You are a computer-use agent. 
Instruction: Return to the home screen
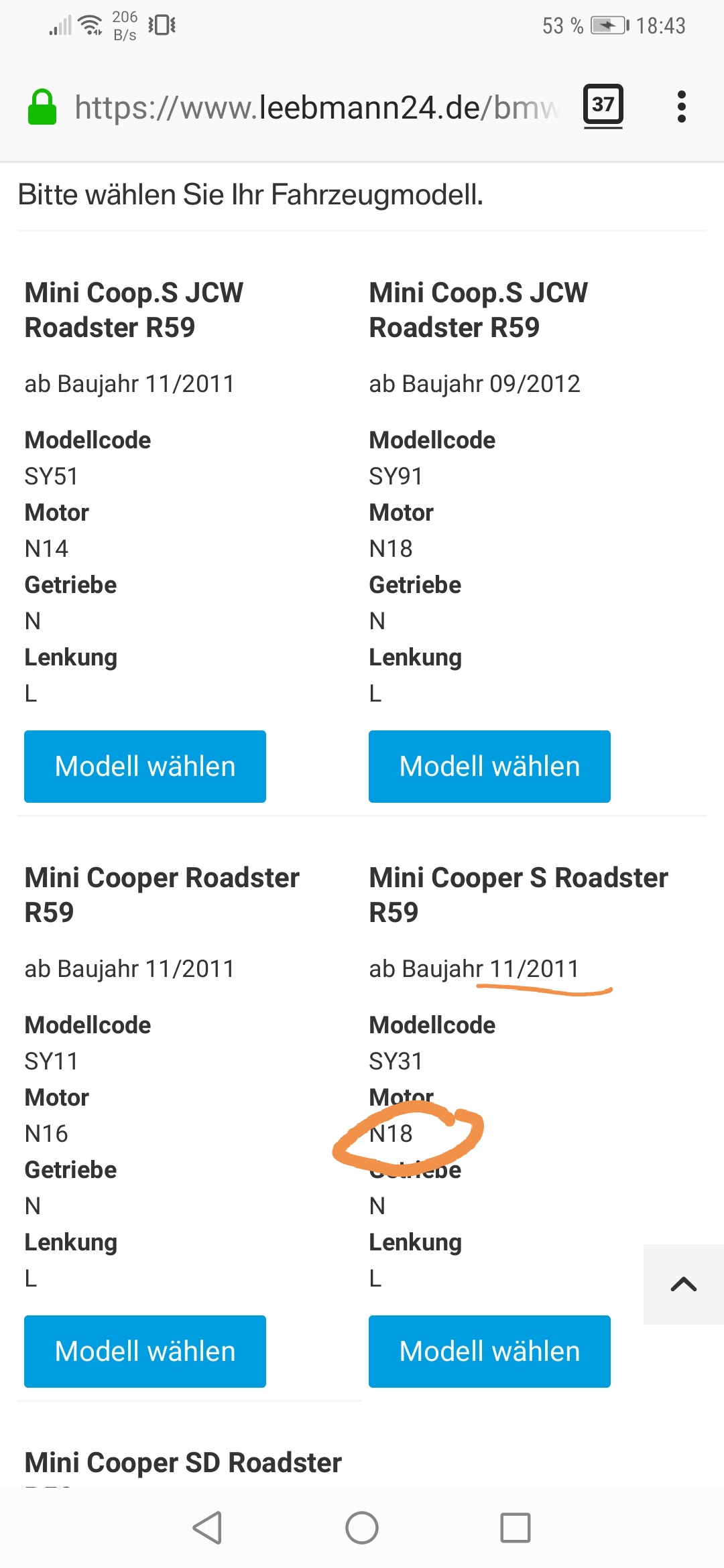pos(362,1528)
